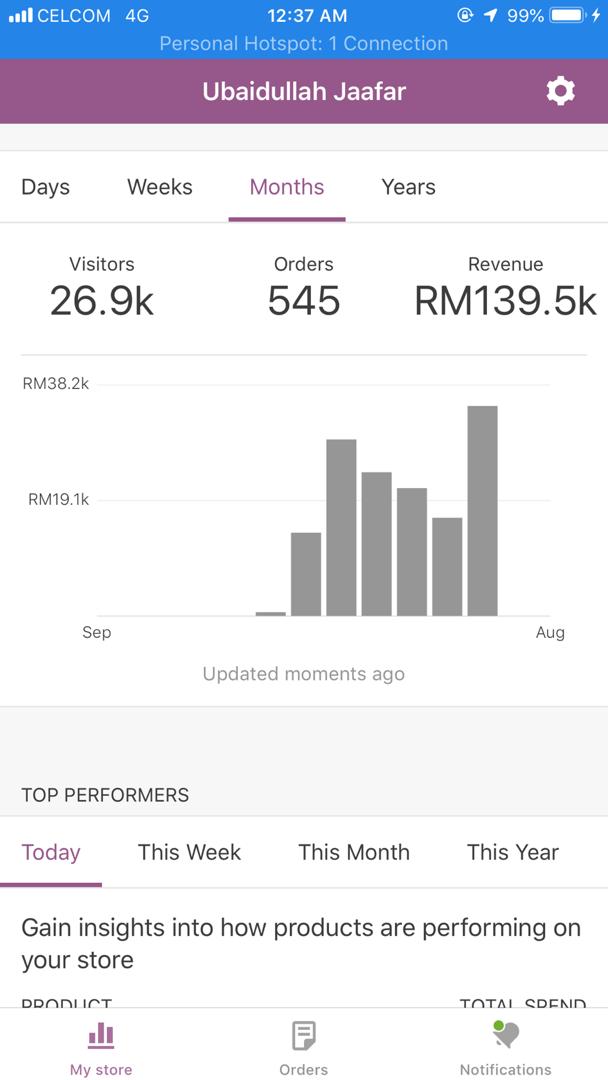This screenshot has width=608, height=1080.
Task: Switch stats to Weeks view
Action: [160, 187]
